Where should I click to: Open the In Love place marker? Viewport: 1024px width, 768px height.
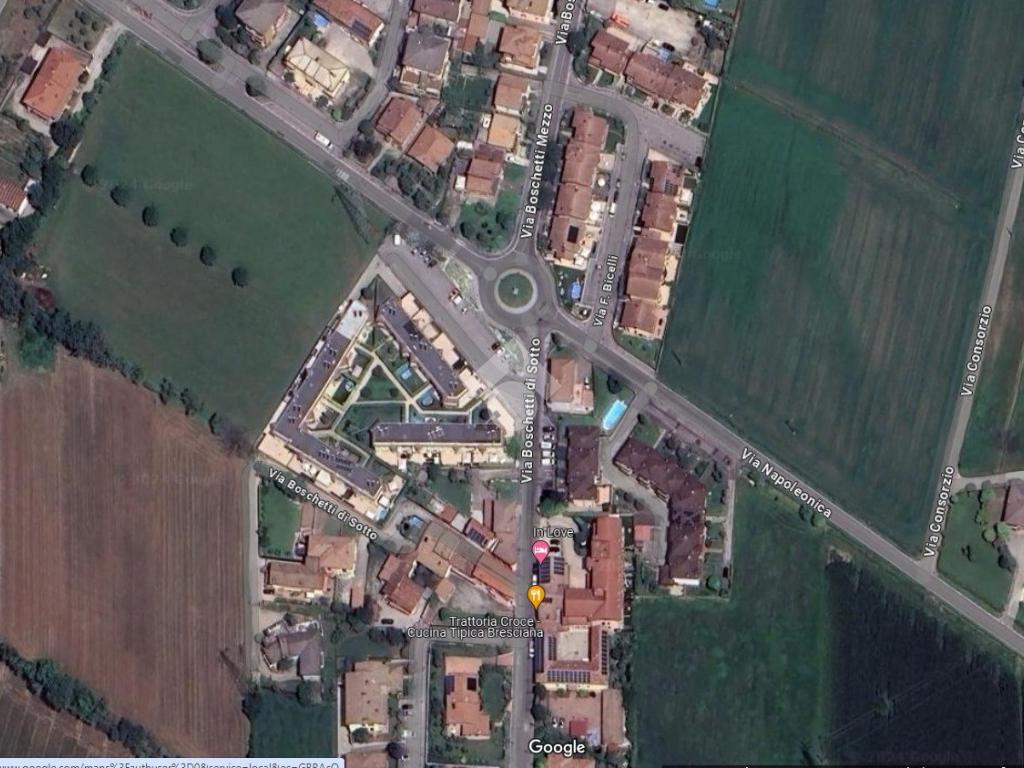pos(540,550)
